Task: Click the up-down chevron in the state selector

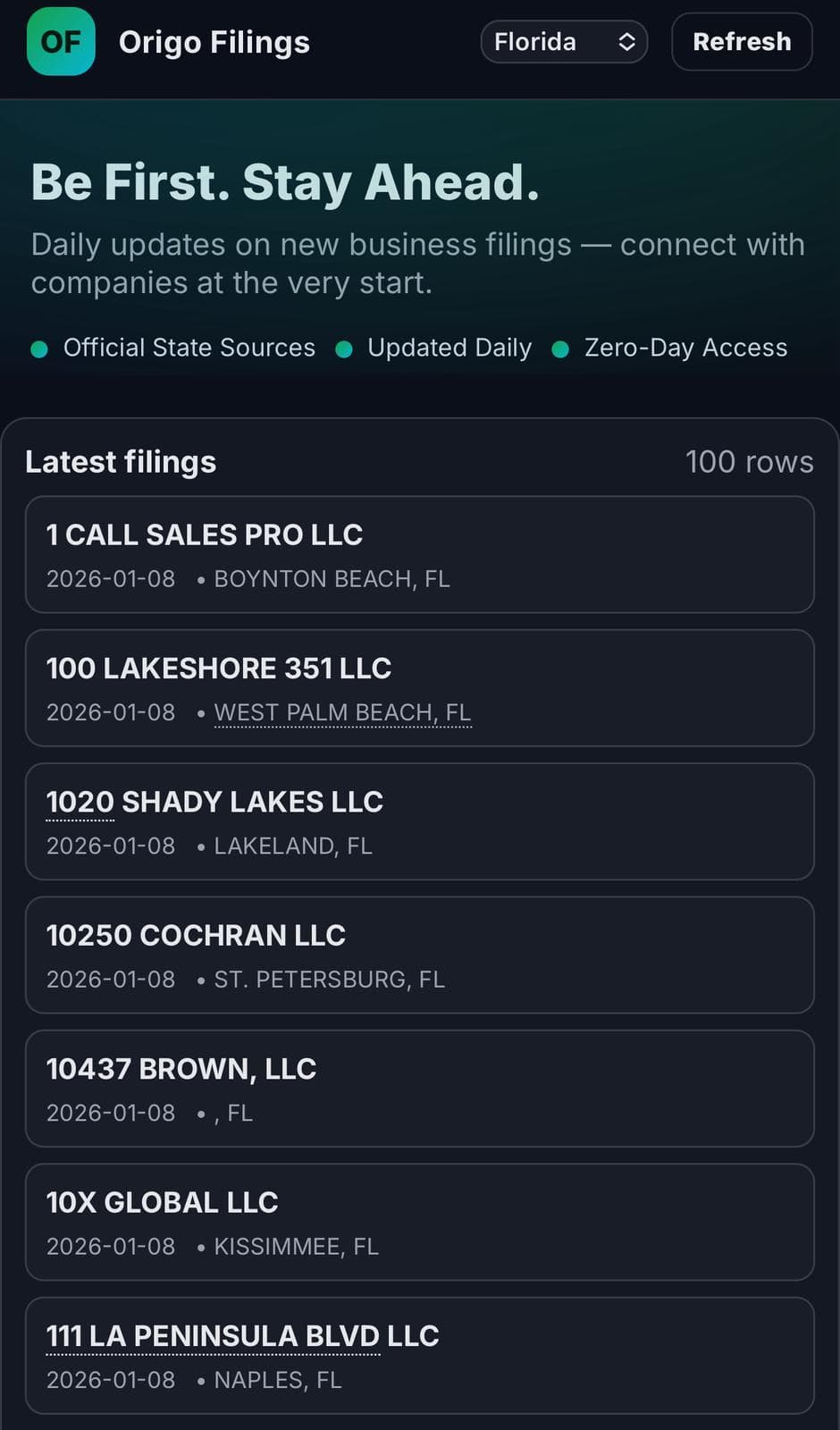Action: pyautogui.click(x=627, y=41)
